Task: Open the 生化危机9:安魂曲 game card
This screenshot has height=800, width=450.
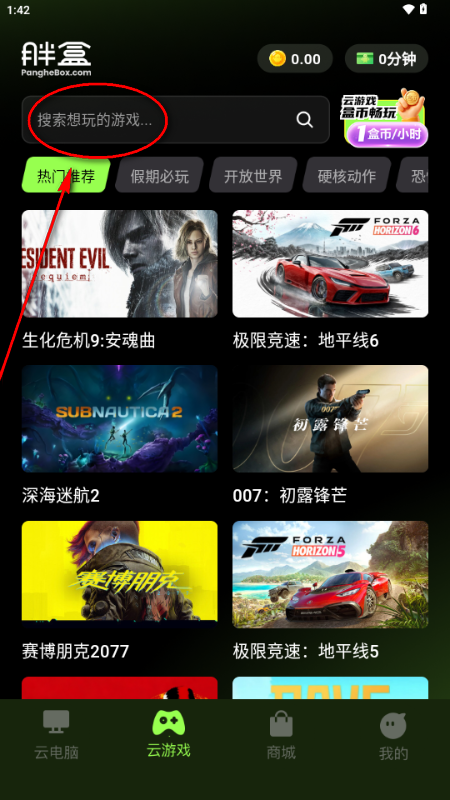Action: tap(120, 280)
